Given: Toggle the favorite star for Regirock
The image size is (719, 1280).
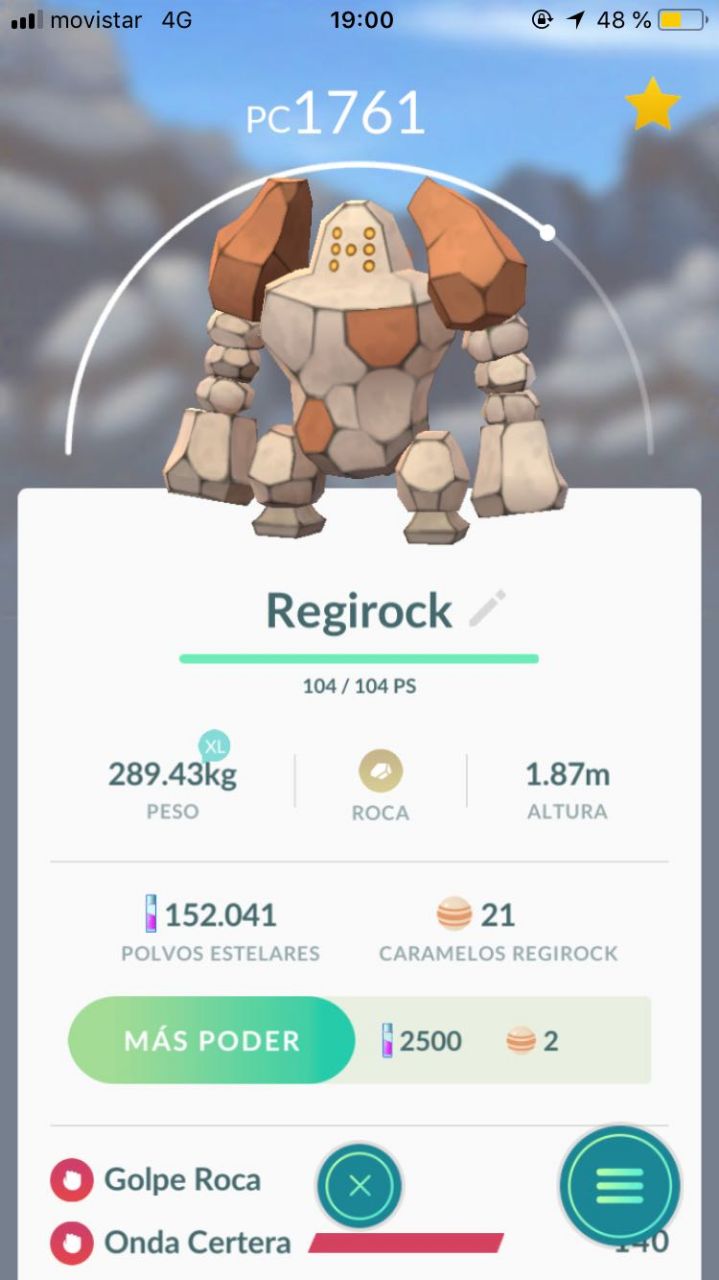Looking at the screenshot, I should (652, 104).
